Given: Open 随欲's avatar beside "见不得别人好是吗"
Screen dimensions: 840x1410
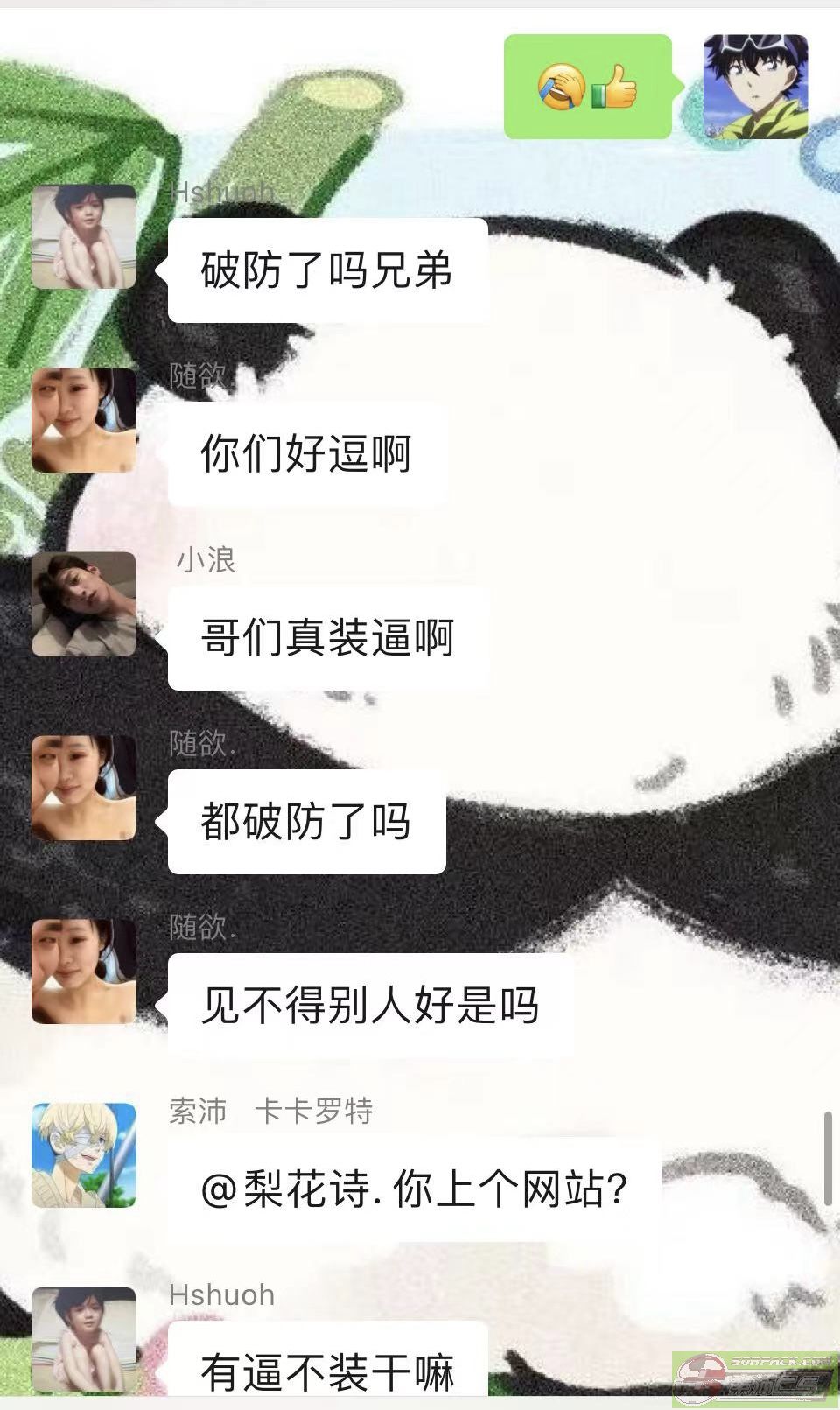Looking at the screenshot, I should click(84, 972).
